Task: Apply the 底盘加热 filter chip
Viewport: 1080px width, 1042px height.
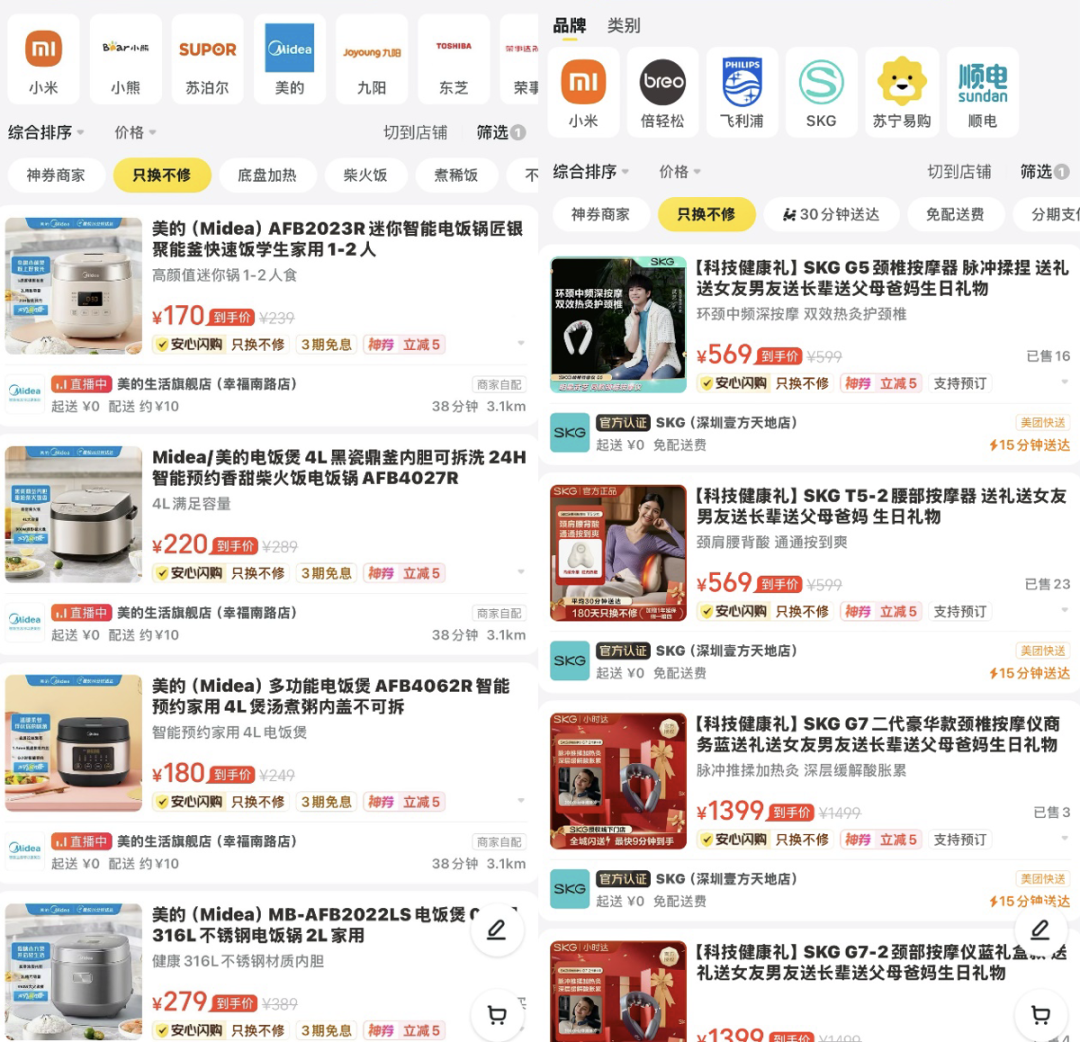Action: 267,175
